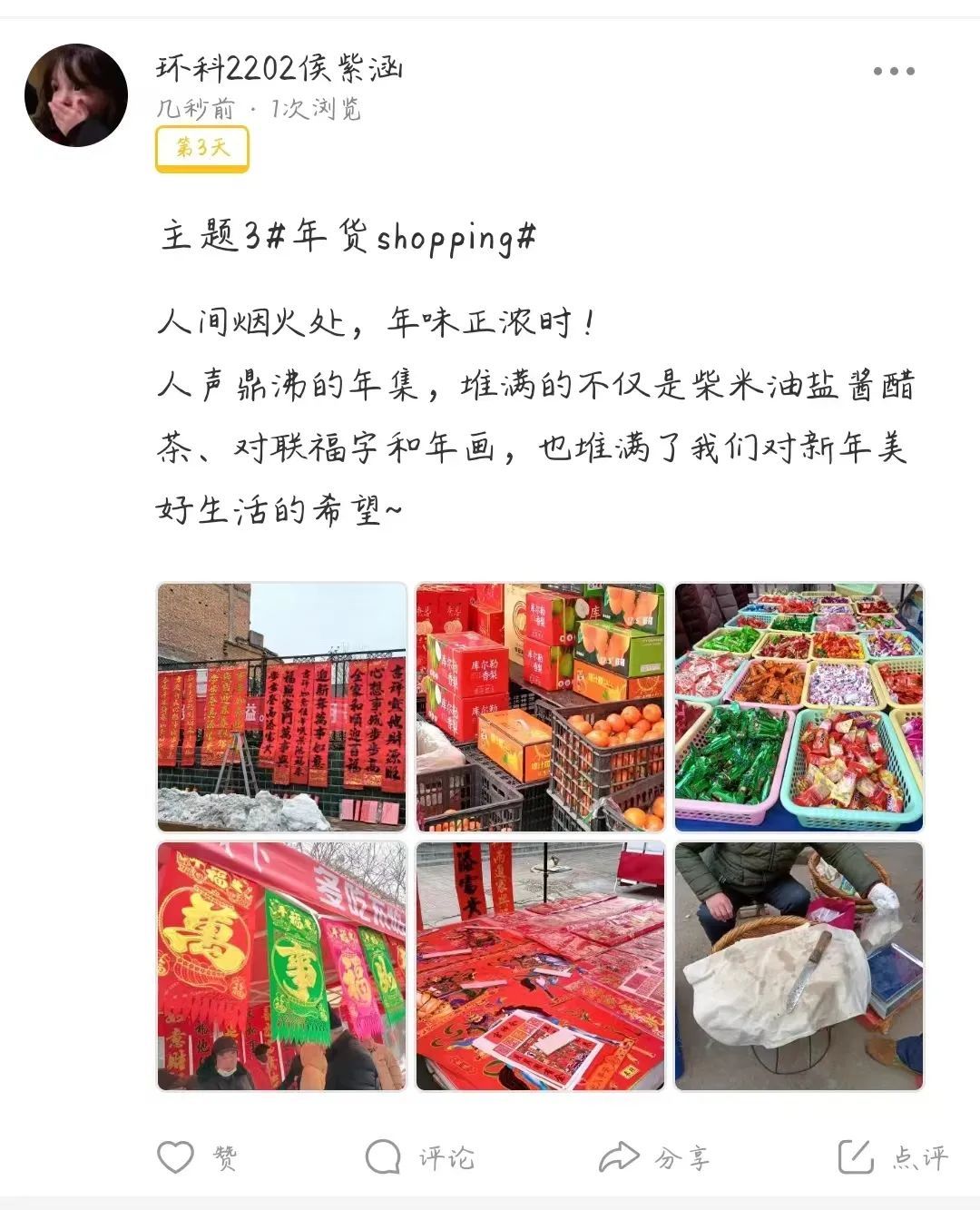Screen dimensions: 980x1210
Task: Open the red couplets photo
Action: click(282, 707)
